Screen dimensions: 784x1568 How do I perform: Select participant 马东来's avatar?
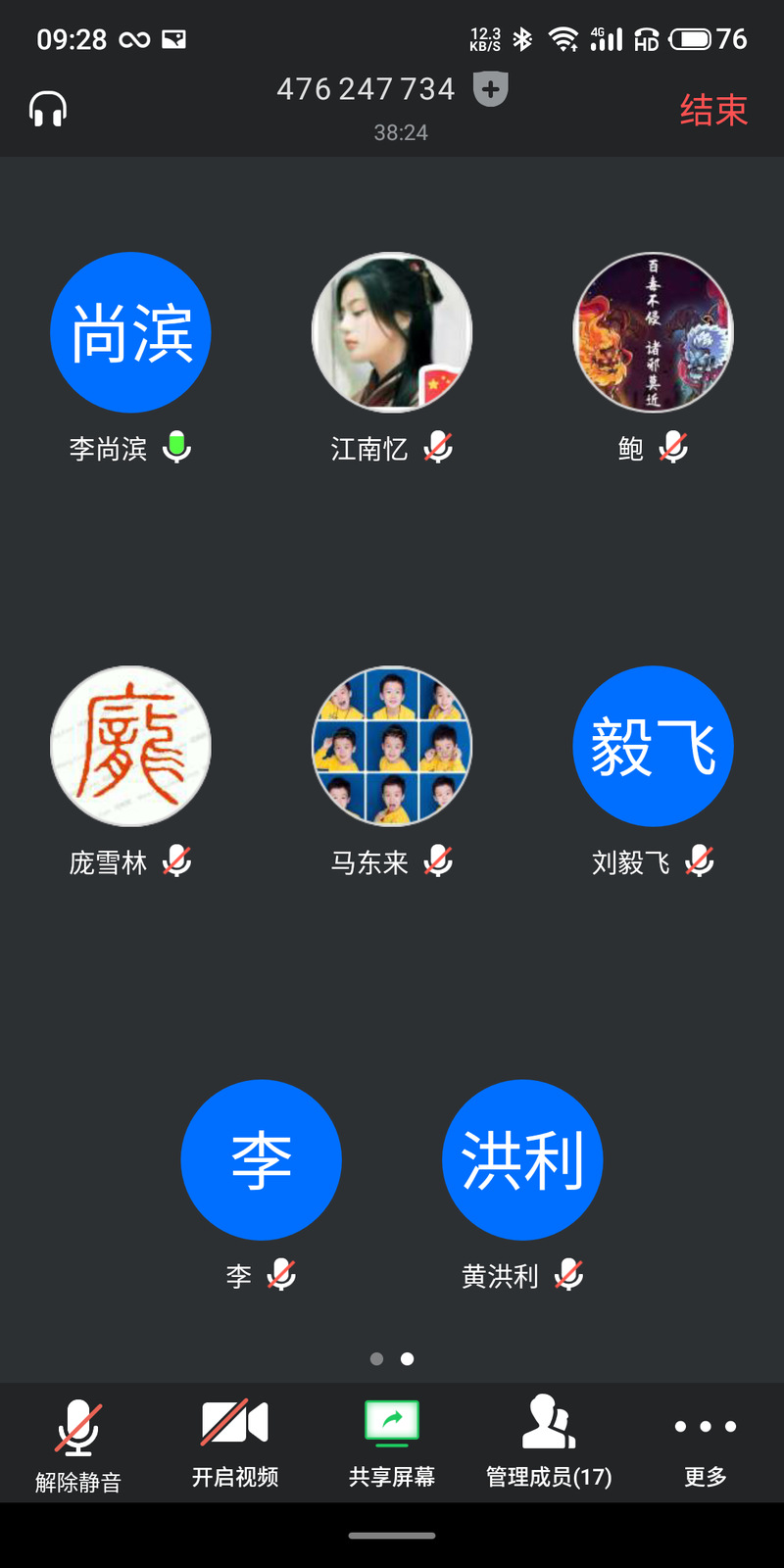click(x=392, y=746)
